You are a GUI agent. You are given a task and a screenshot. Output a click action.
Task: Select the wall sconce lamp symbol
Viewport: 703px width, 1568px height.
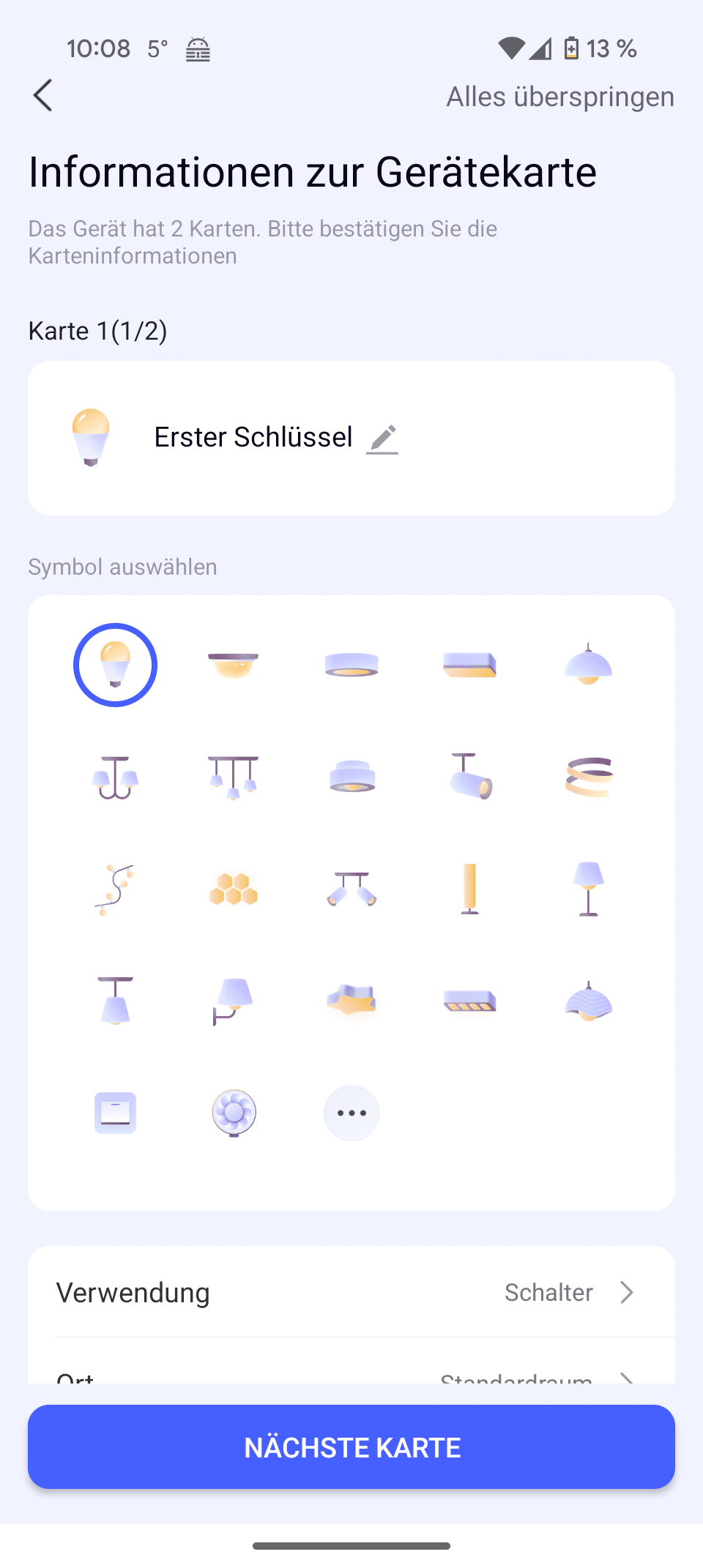click(234, 1001)
